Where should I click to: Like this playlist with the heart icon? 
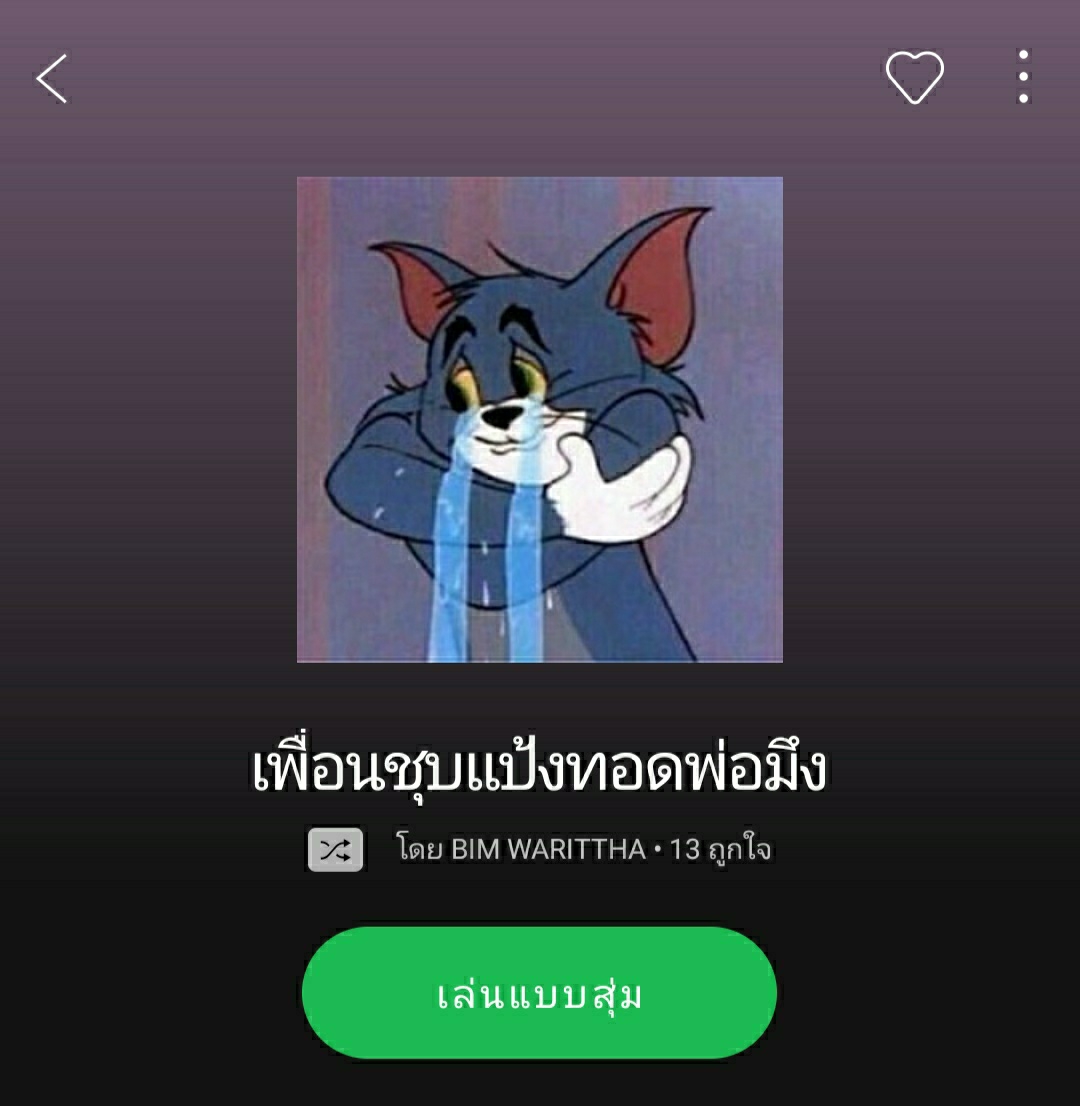coord(914,78)
